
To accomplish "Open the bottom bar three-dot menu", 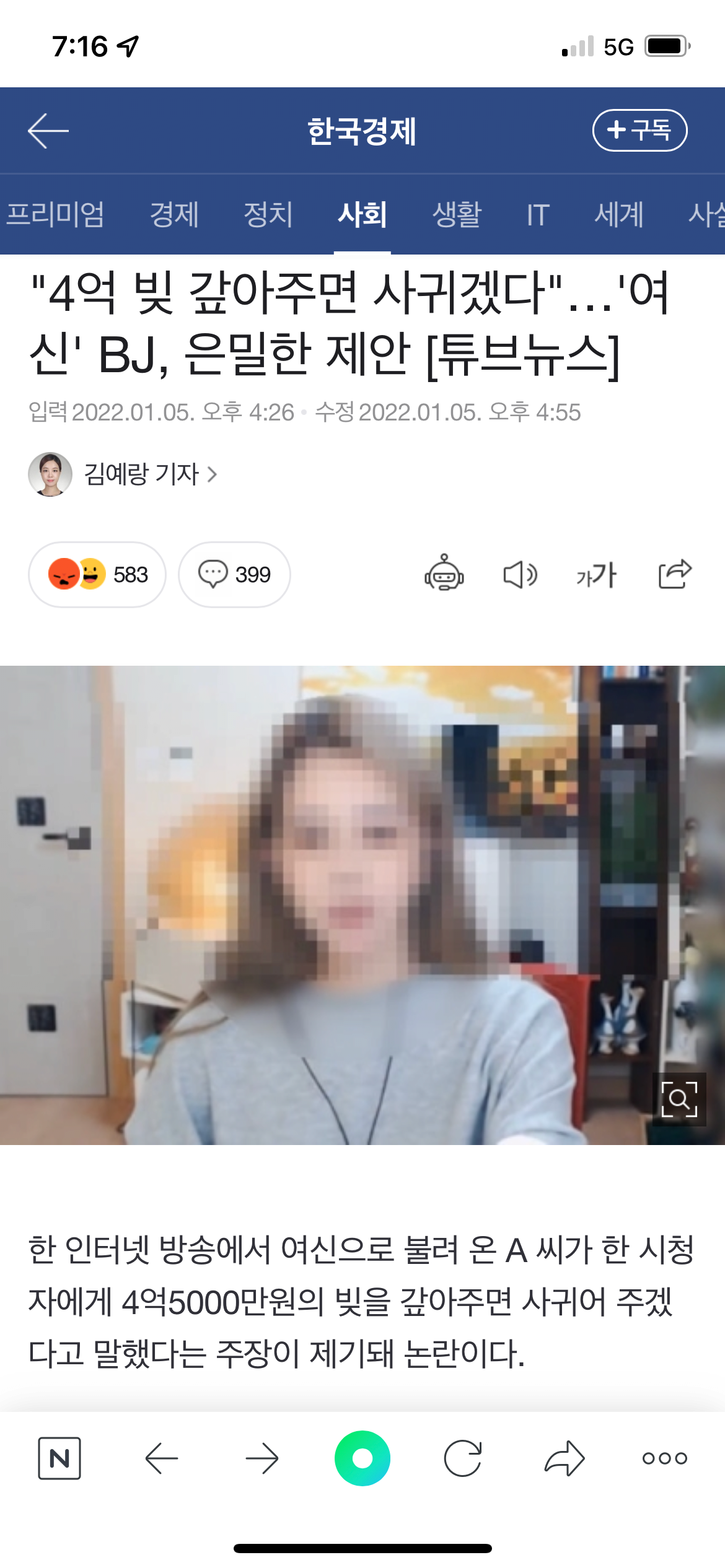I will click(x=664, y=1458).
